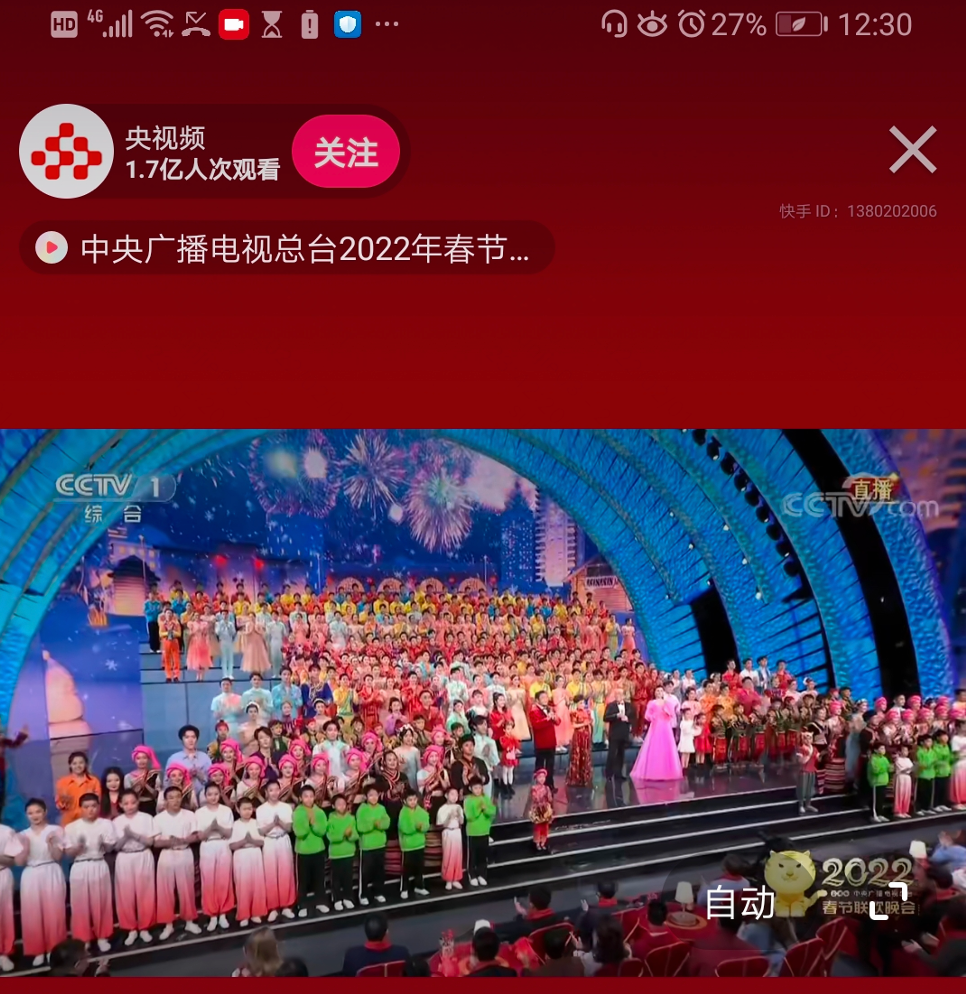Change video quality from 自动

[740, 903]
